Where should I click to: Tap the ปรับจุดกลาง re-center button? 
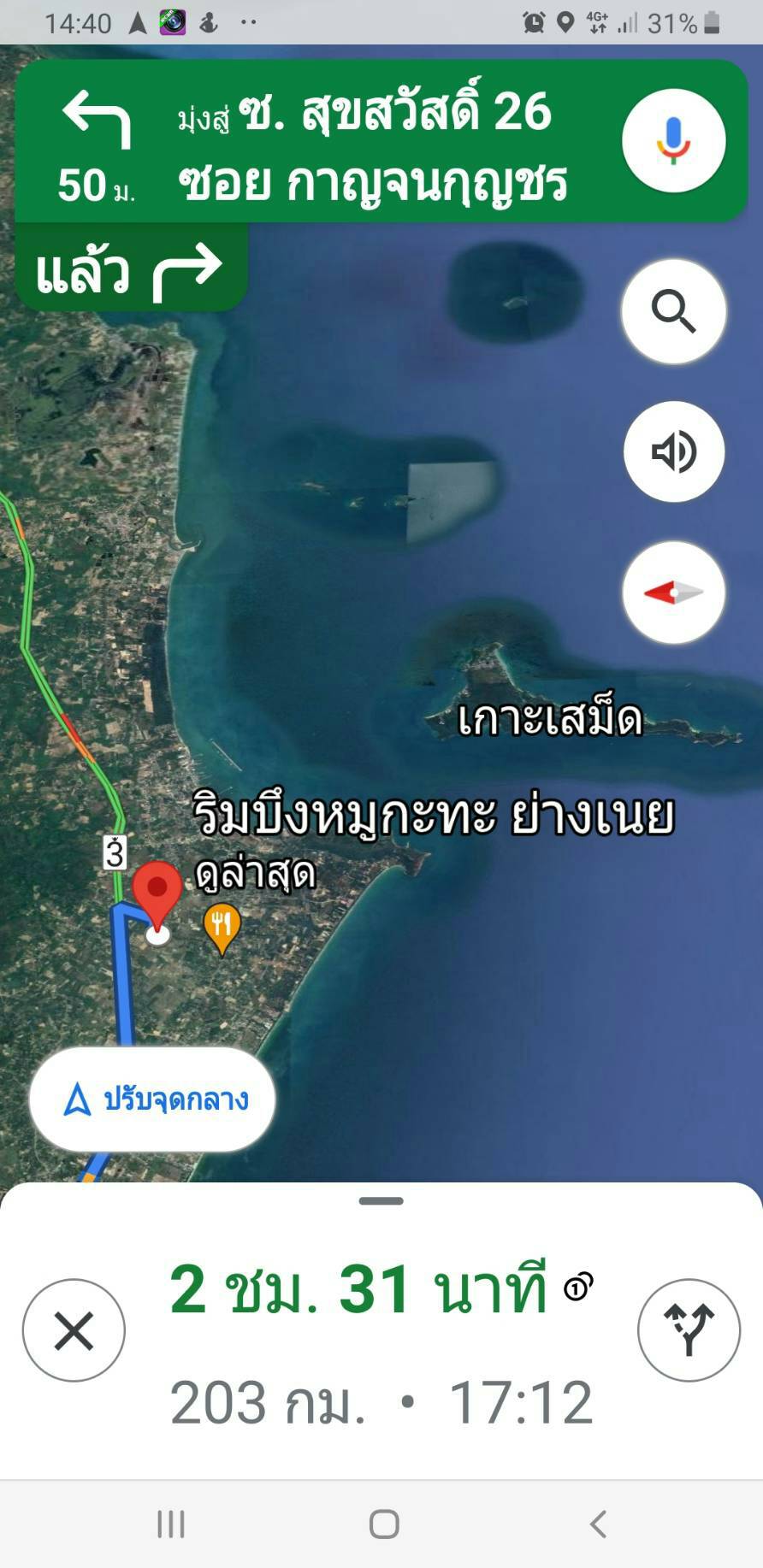[152, 1099]
